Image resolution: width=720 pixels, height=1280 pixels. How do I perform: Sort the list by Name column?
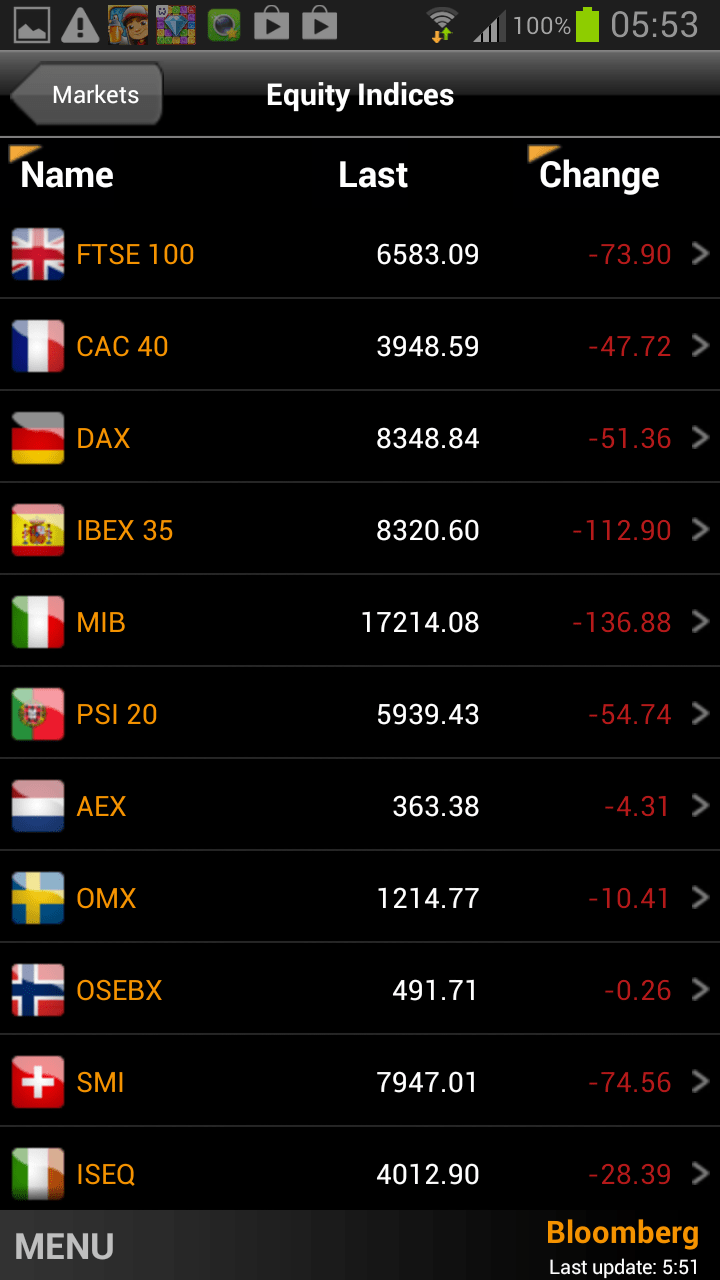67,175
